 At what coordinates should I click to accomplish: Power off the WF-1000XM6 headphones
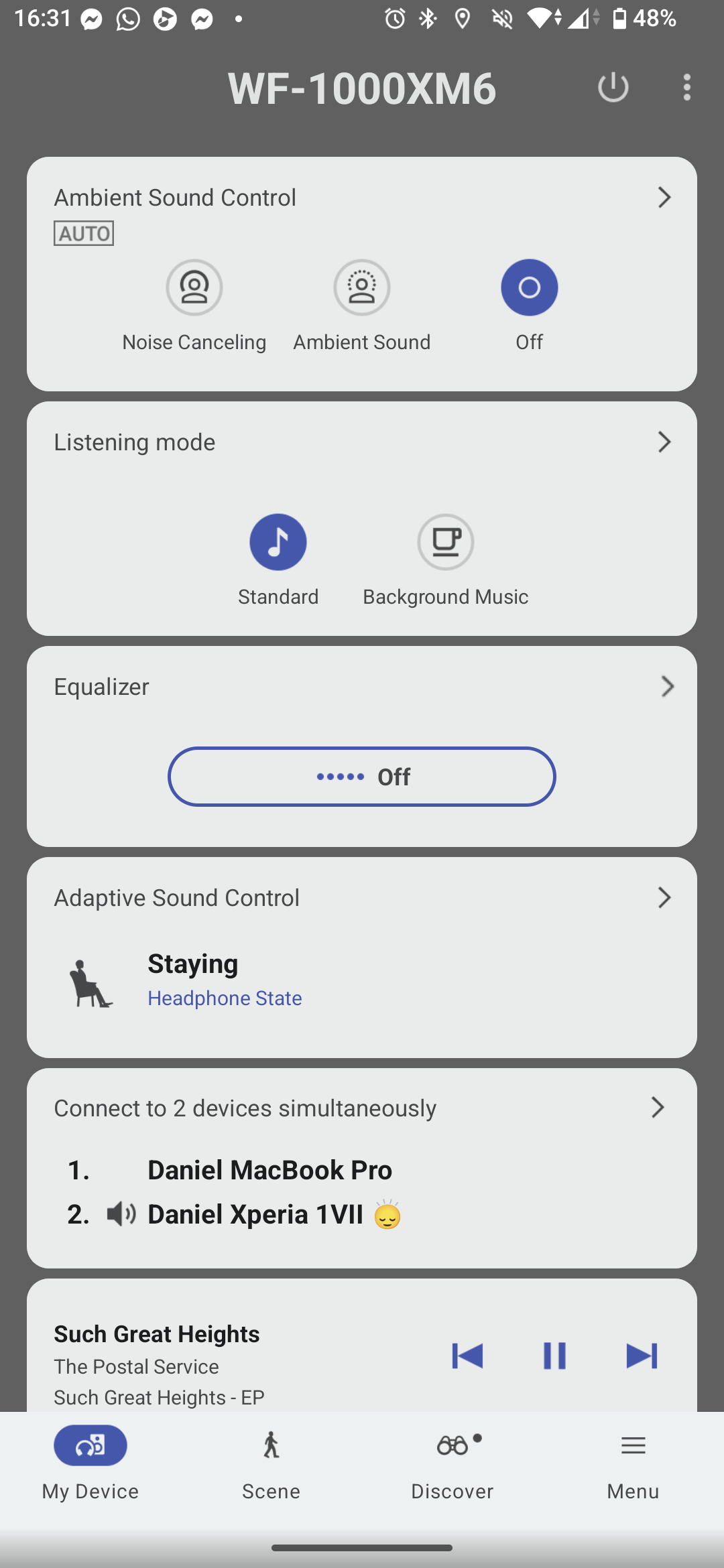pyautogui.click(x=613, y=88)
